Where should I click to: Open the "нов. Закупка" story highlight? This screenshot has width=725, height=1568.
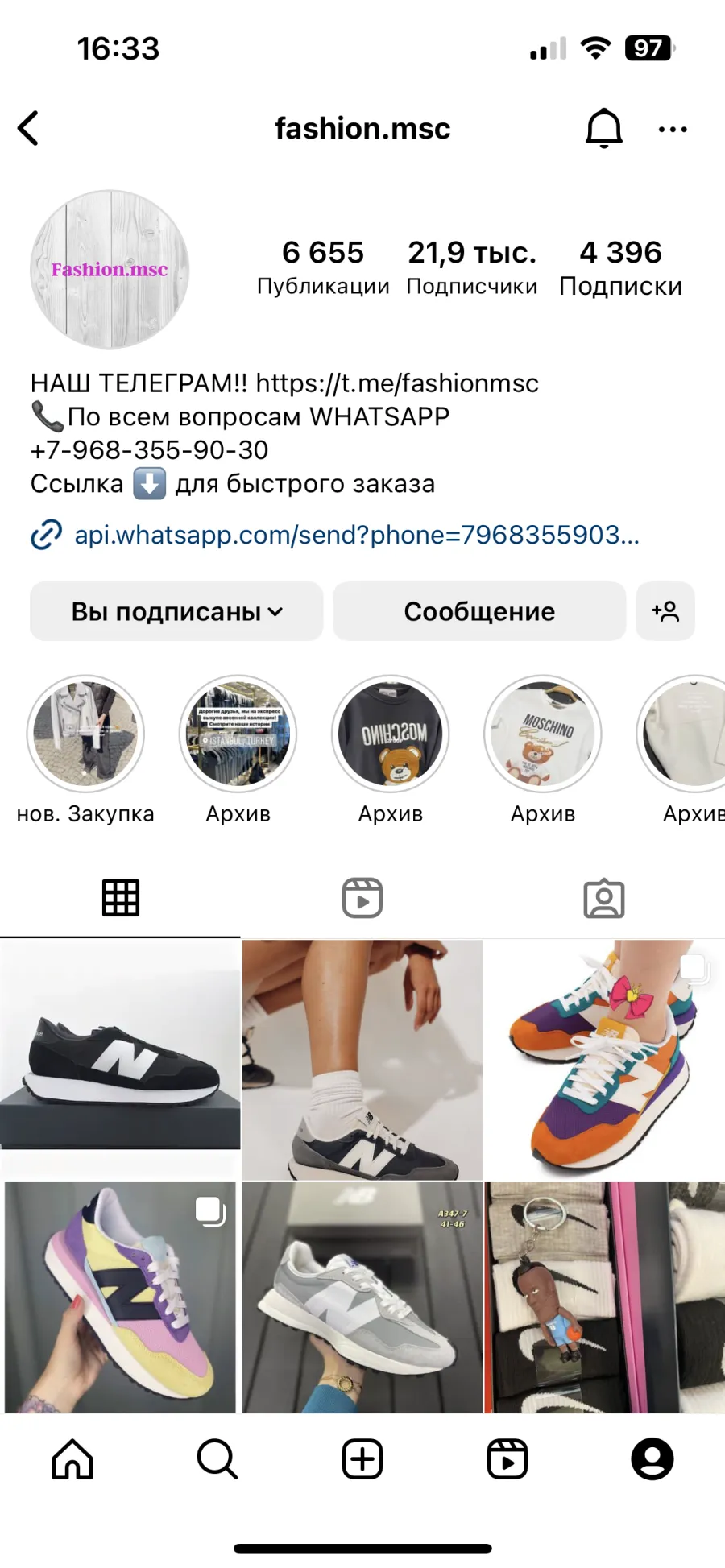point(85,734)
